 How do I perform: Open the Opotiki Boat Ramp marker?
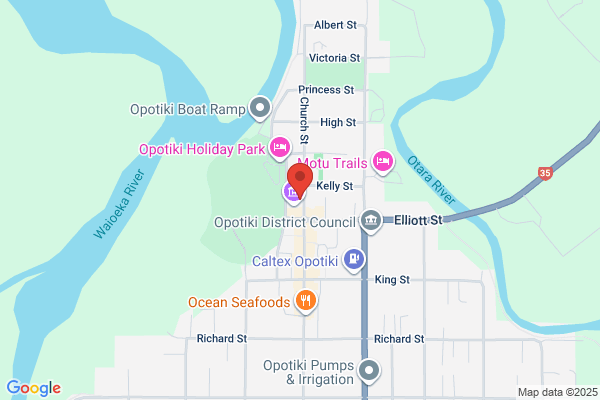click(x=260, y=108)
